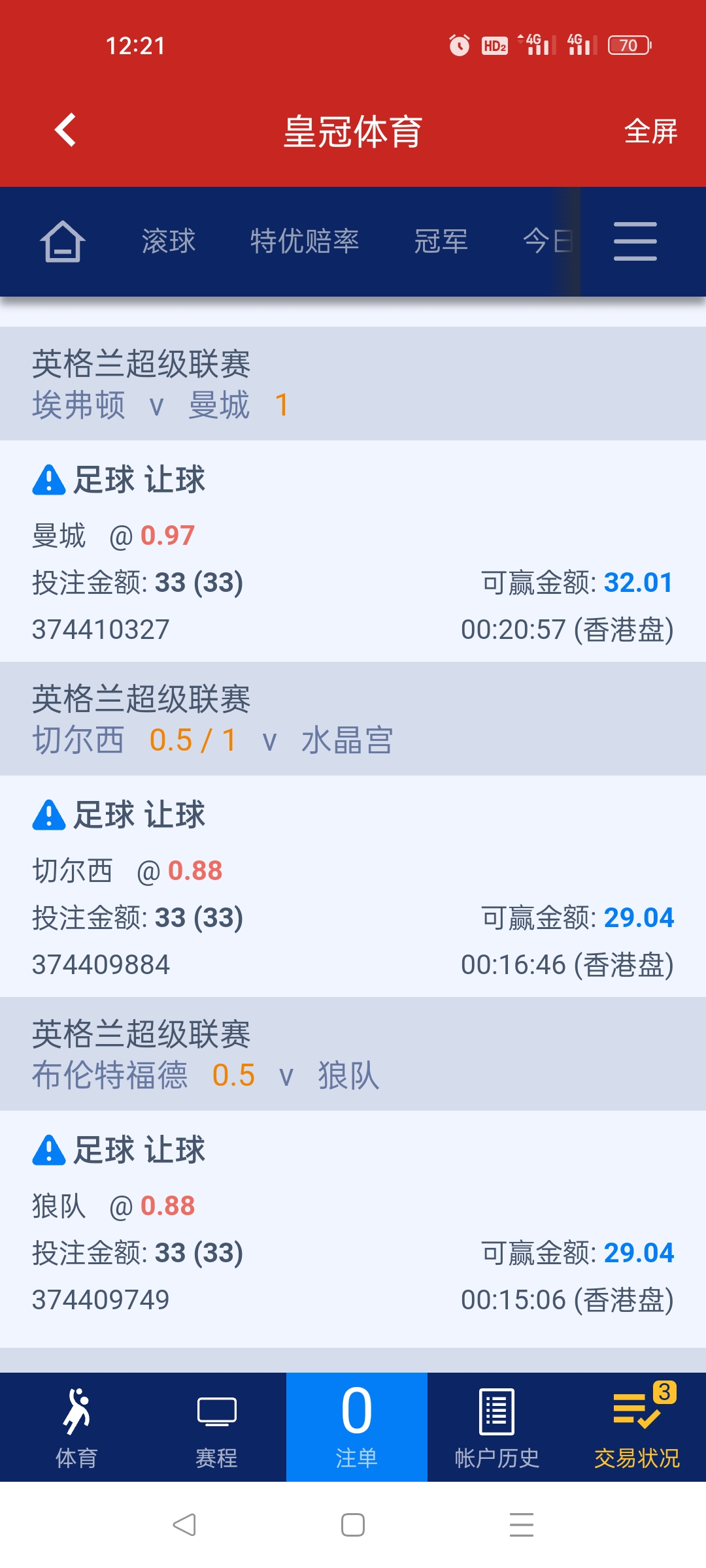Switch to the 冠军 tab
706x1568 pixels.
(441, 242)
